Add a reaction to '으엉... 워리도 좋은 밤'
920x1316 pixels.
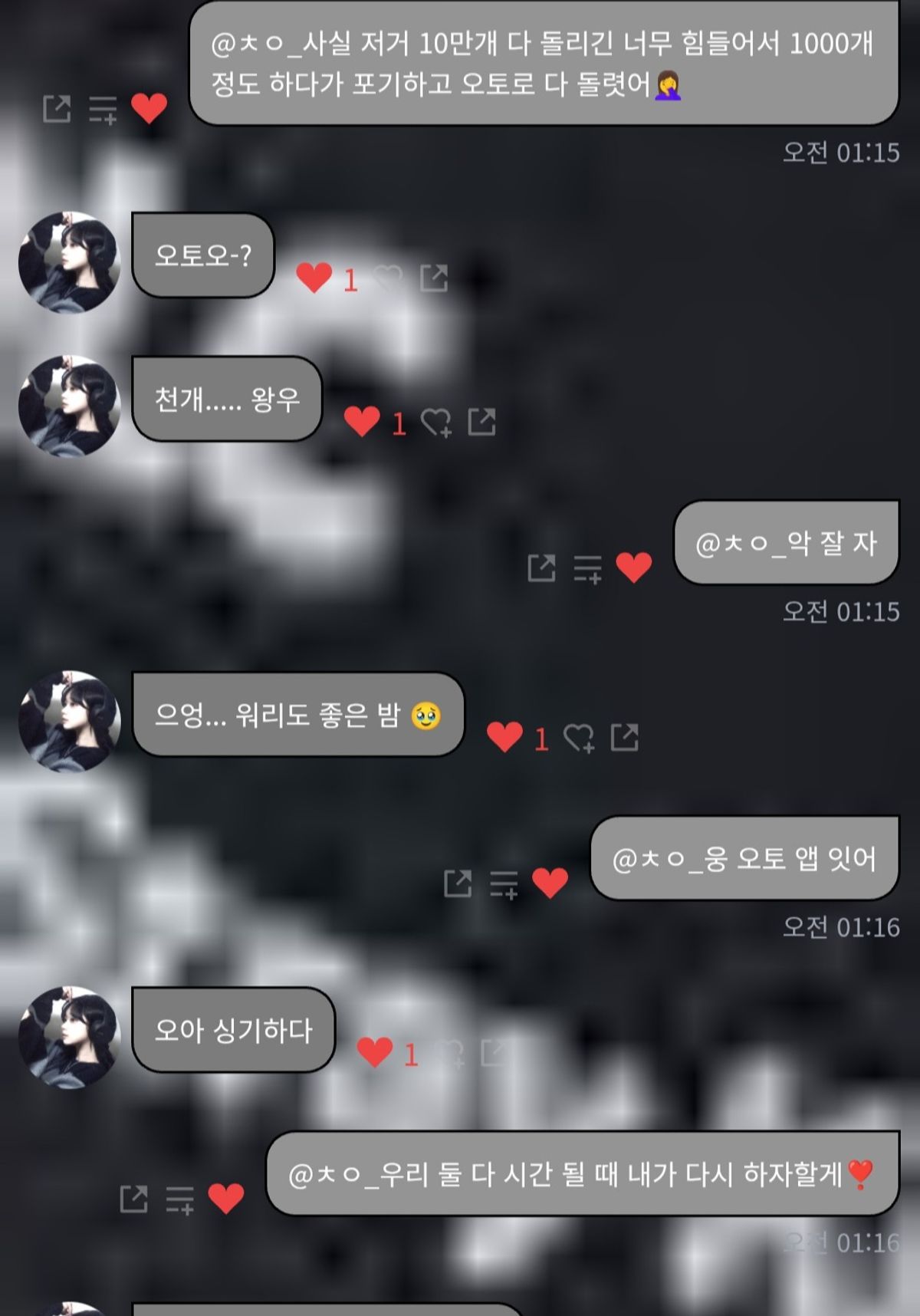579,738
